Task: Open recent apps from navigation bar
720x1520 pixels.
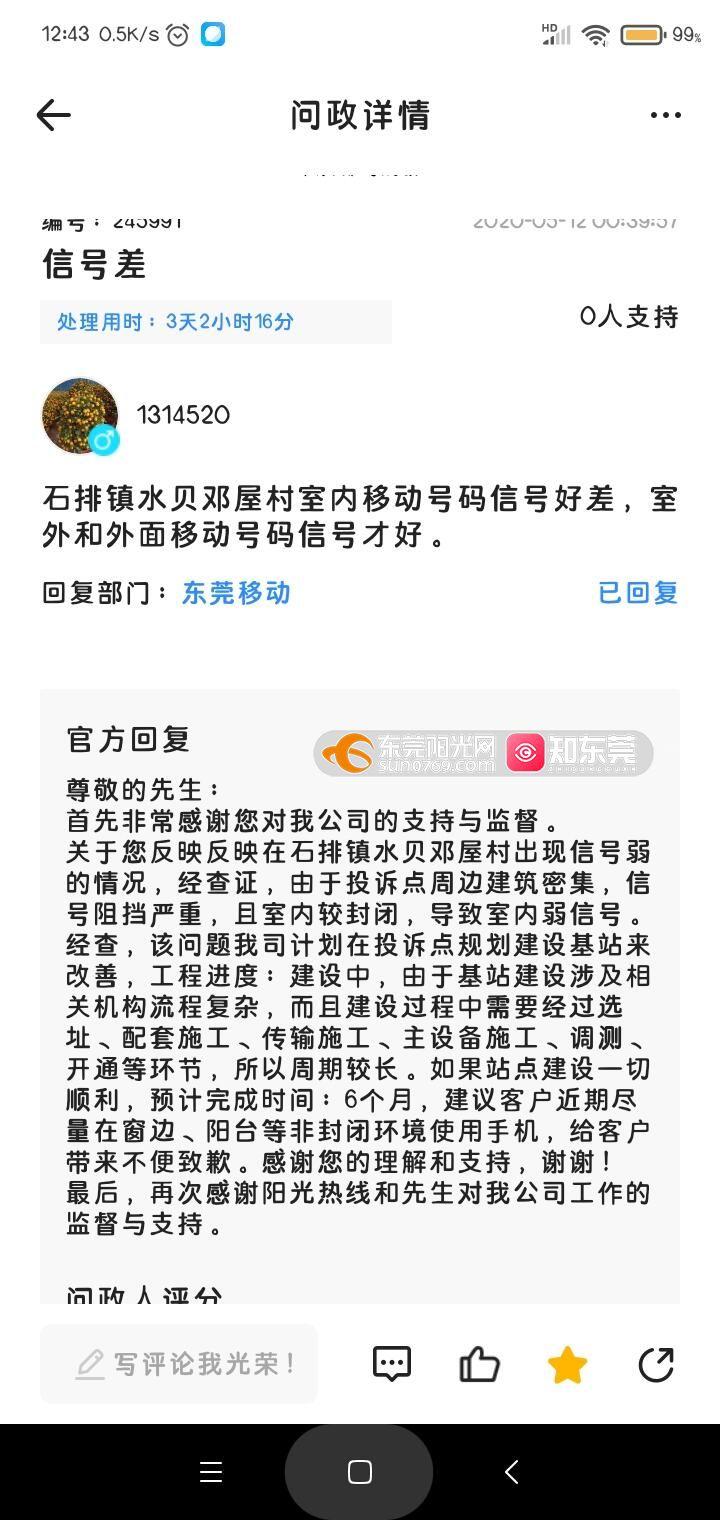Action: pyautogui.click(x=211, y=1472)
